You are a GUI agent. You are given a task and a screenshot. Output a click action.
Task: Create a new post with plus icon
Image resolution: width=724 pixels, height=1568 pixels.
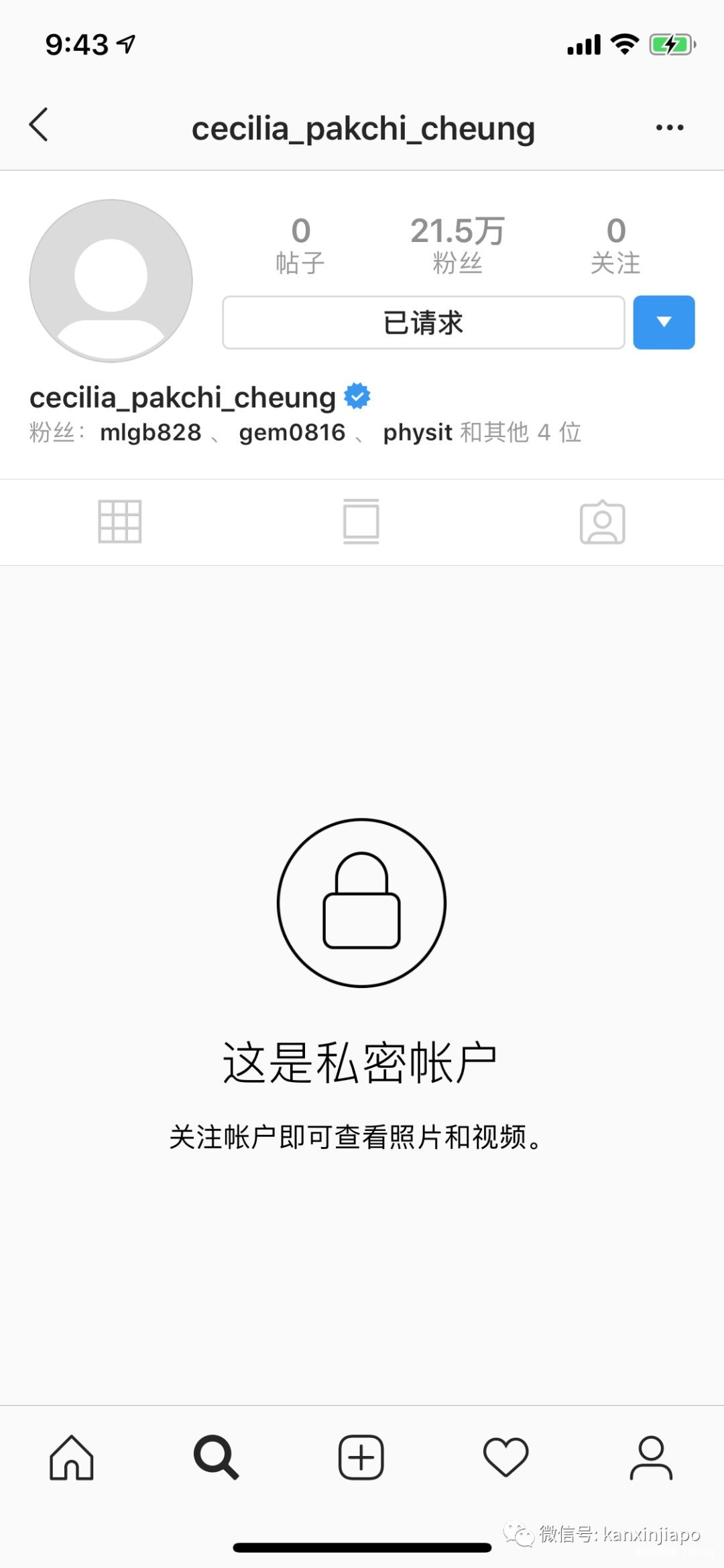pos(361,1457)
